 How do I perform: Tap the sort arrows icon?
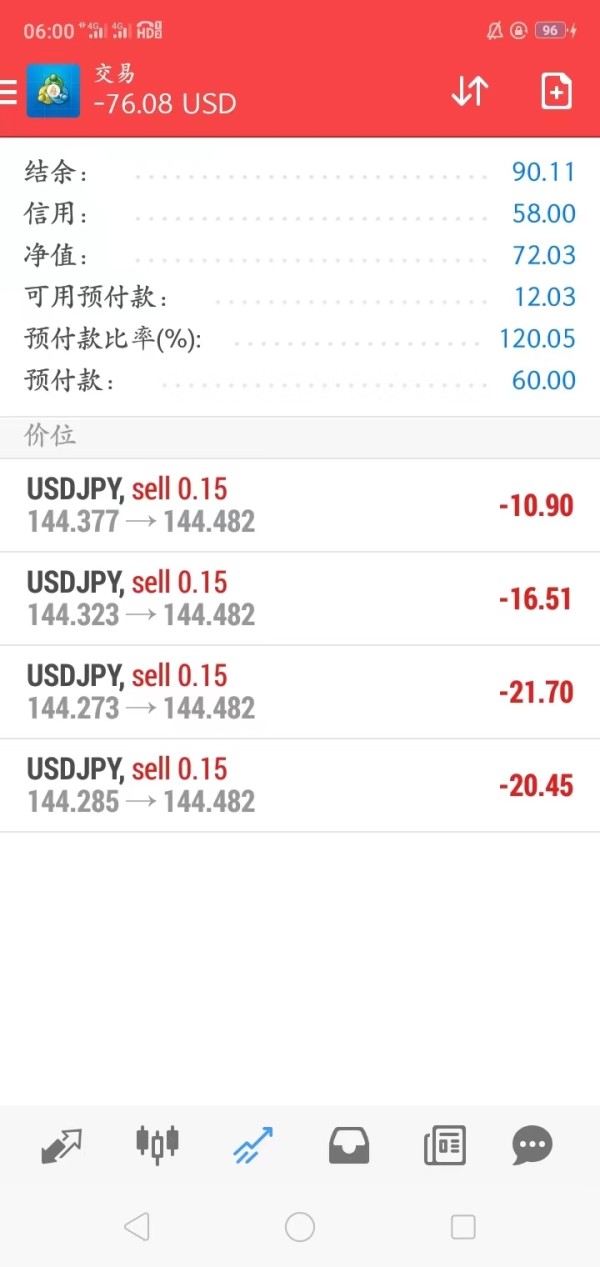pyautogui.click(x=469, y=91)
